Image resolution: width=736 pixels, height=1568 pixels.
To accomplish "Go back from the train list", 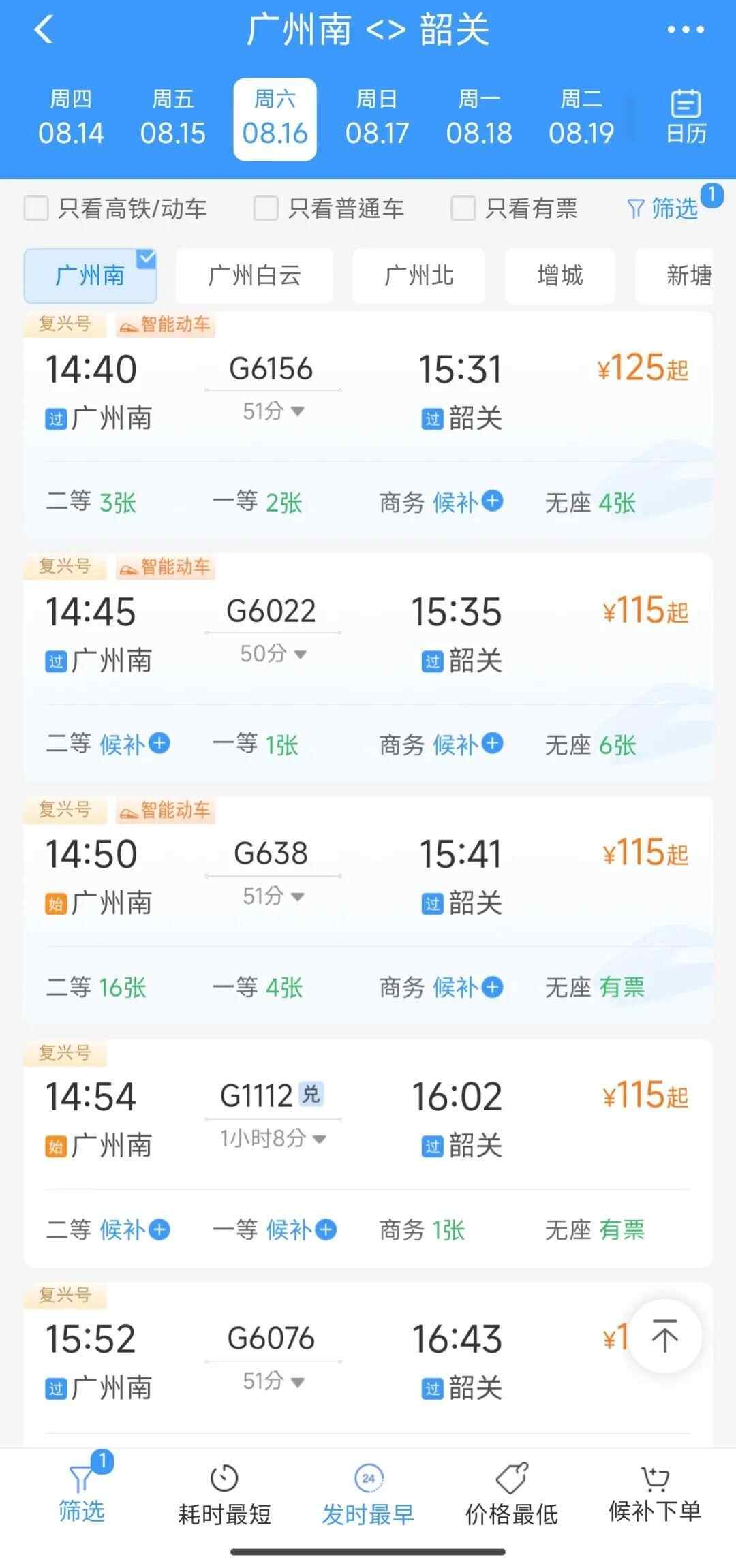I will tap(44, 30).
